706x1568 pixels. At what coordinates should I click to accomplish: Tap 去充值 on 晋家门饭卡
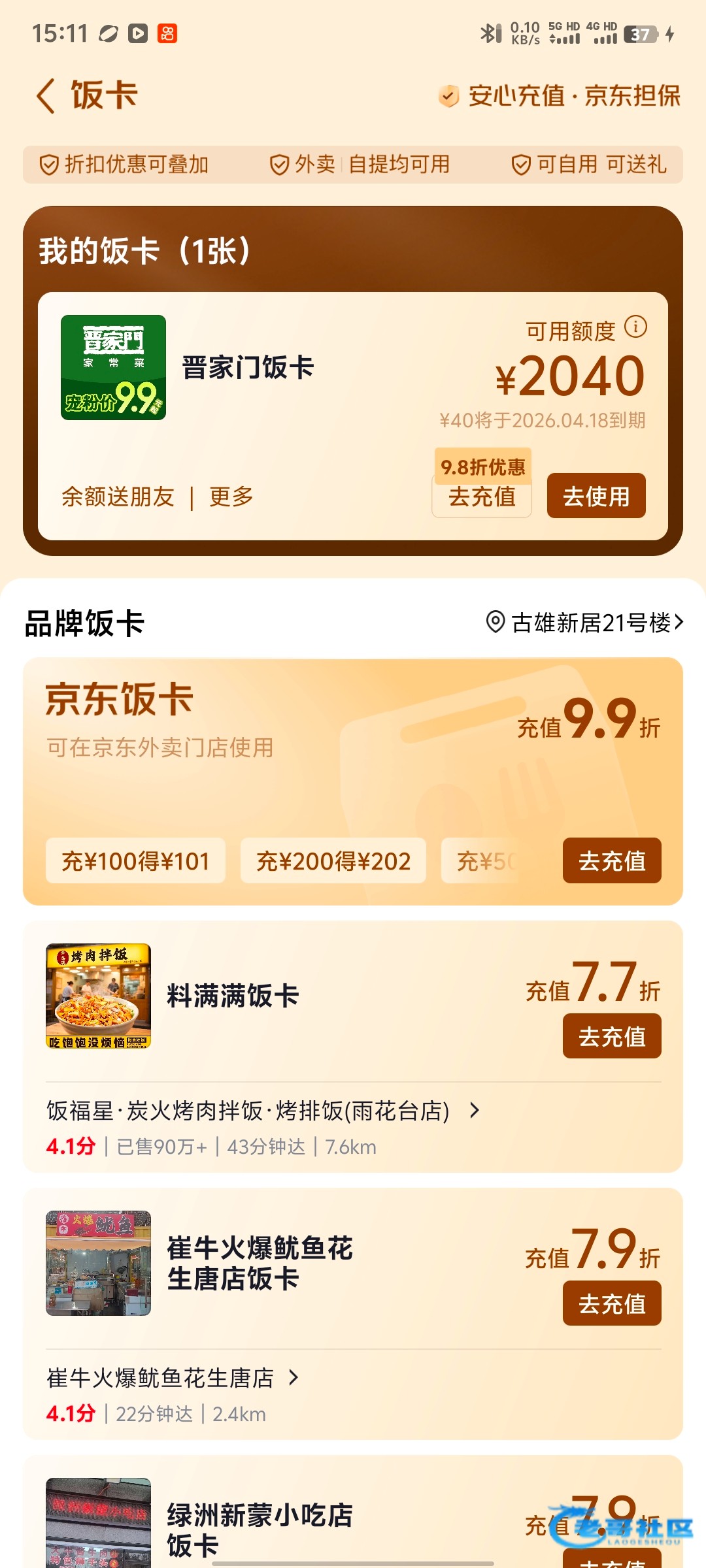click(482, 497)
